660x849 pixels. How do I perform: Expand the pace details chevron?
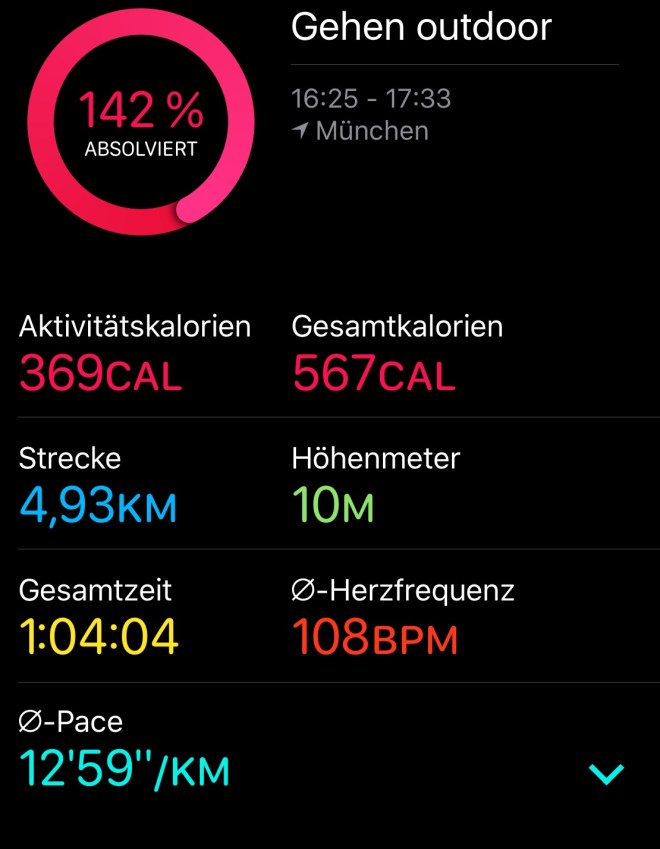pos(606,774)
